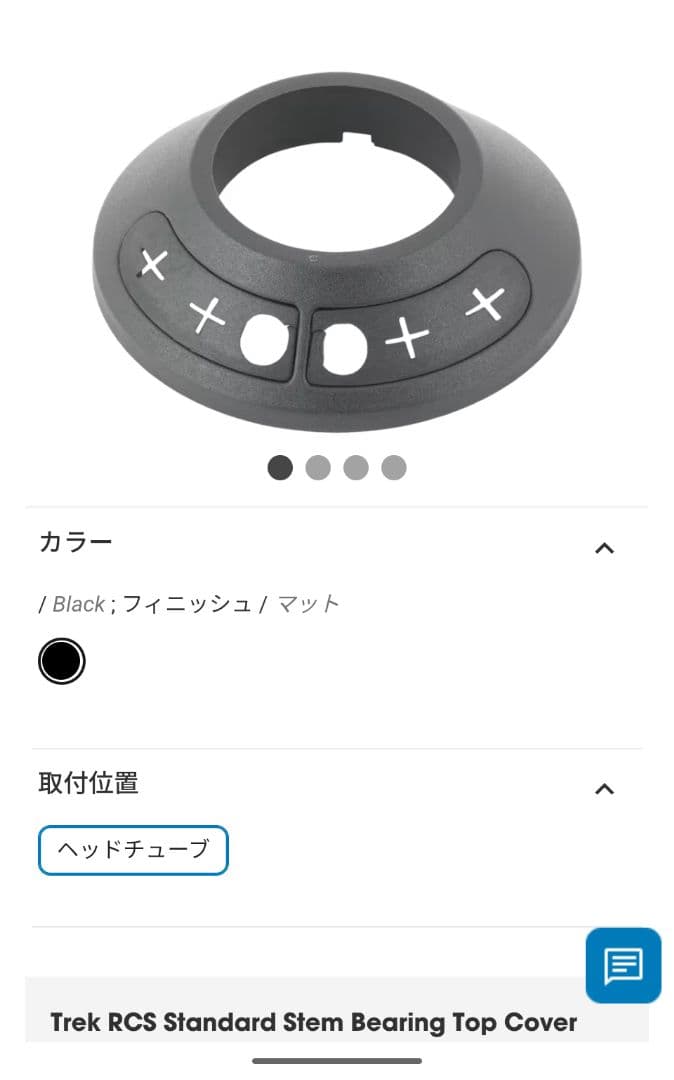Select the ヘッドチューブ mounting option
This screenshot has width=674, height=1080.
[133, 850]
